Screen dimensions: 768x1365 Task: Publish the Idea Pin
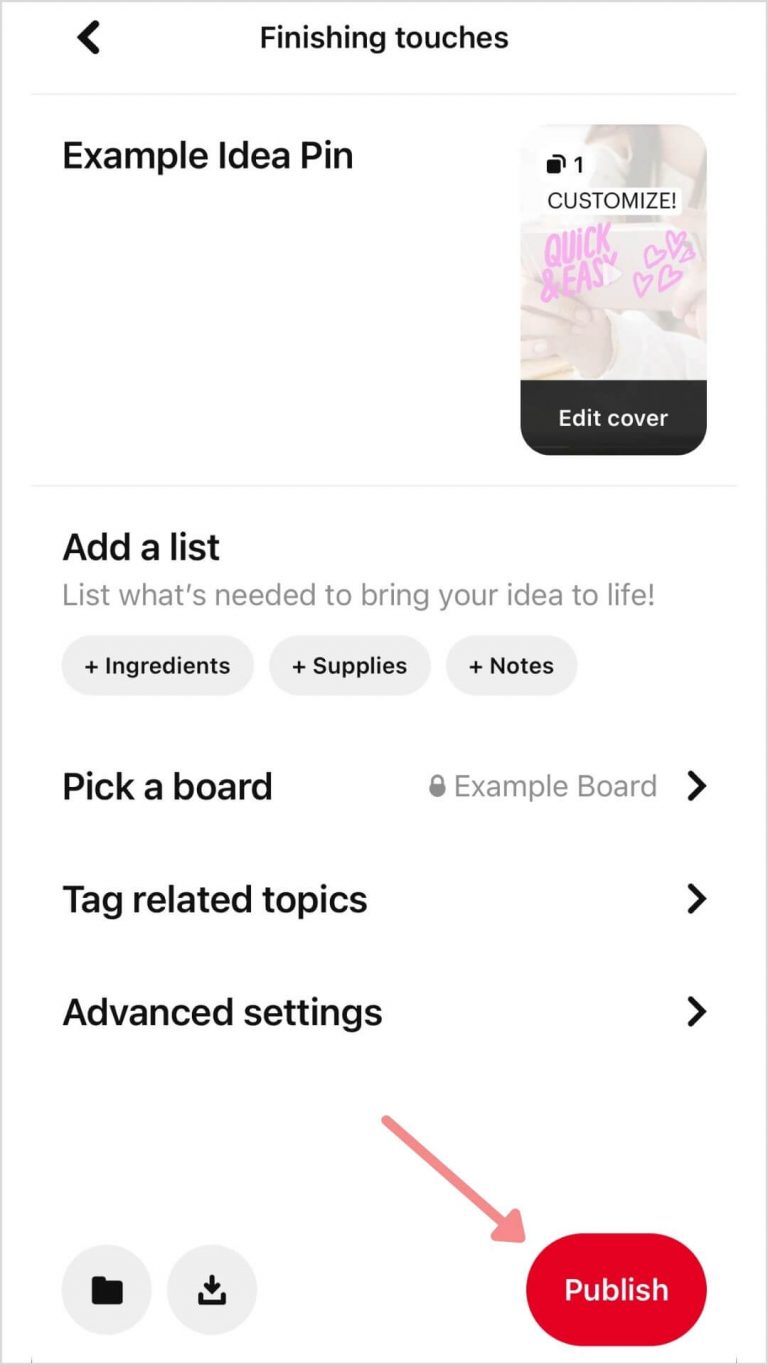pos(616,1290)
